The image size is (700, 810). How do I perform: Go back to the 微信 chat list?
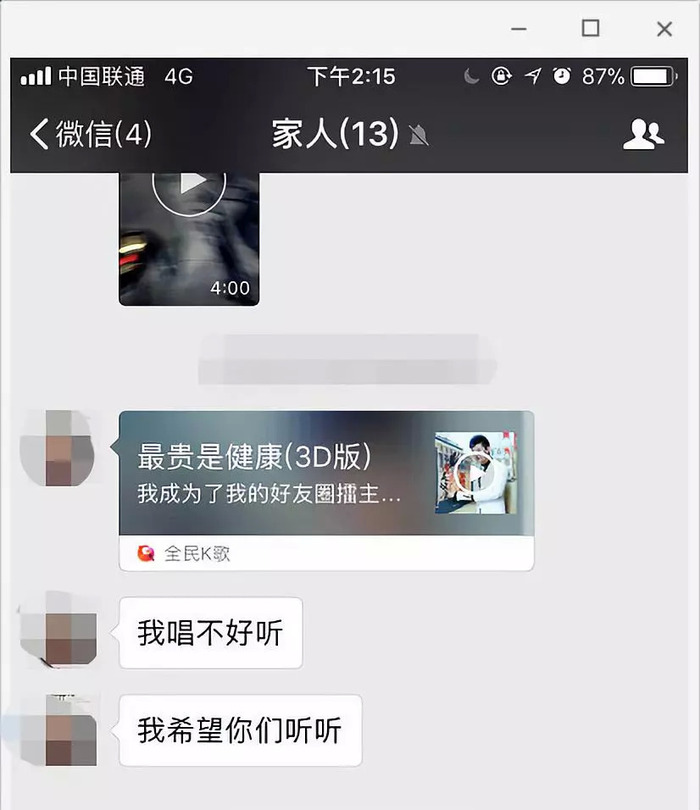tap(88, 134)
